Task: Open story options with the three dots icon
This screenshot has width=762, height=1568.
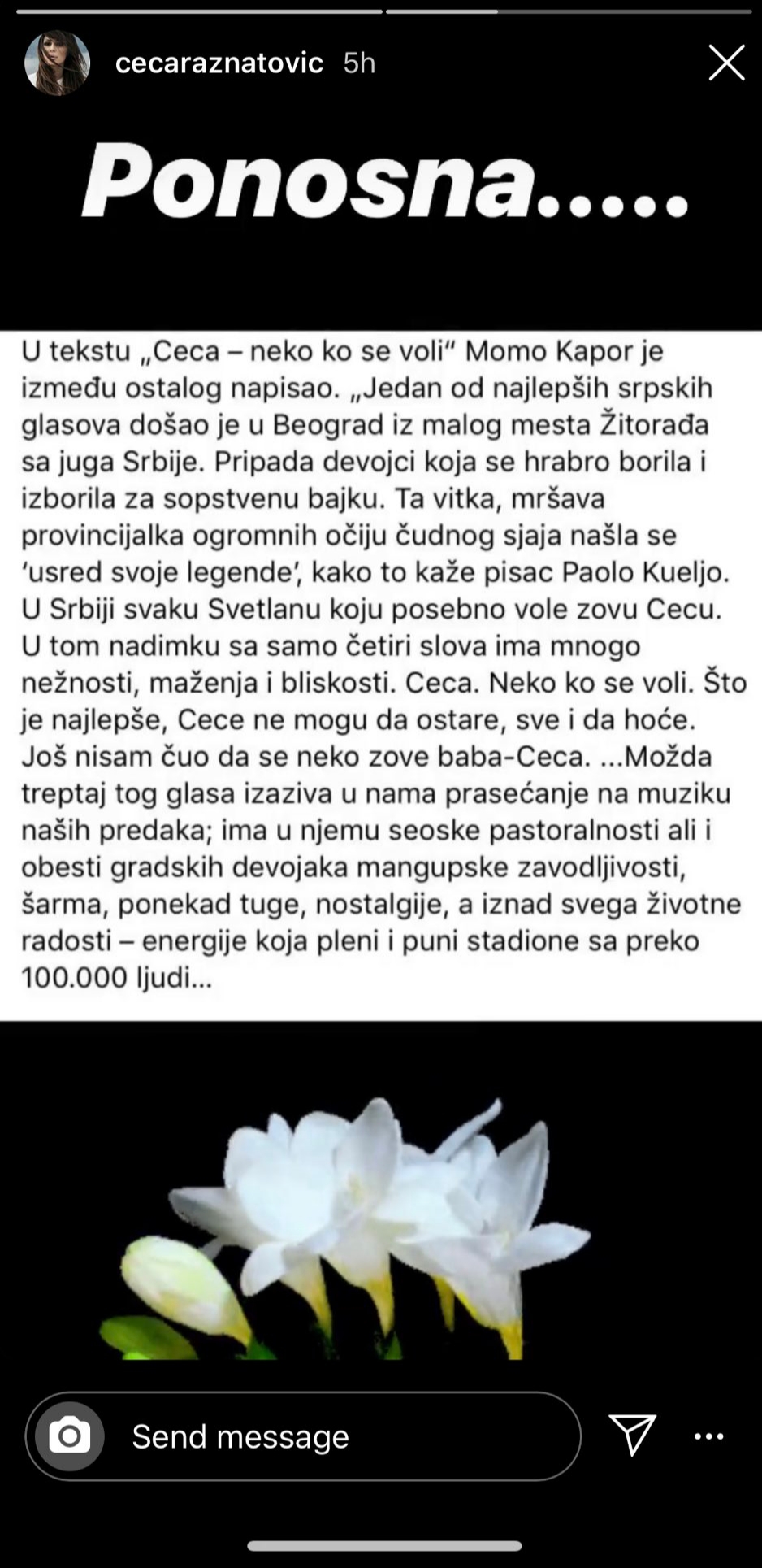Action: (710, 1436)
